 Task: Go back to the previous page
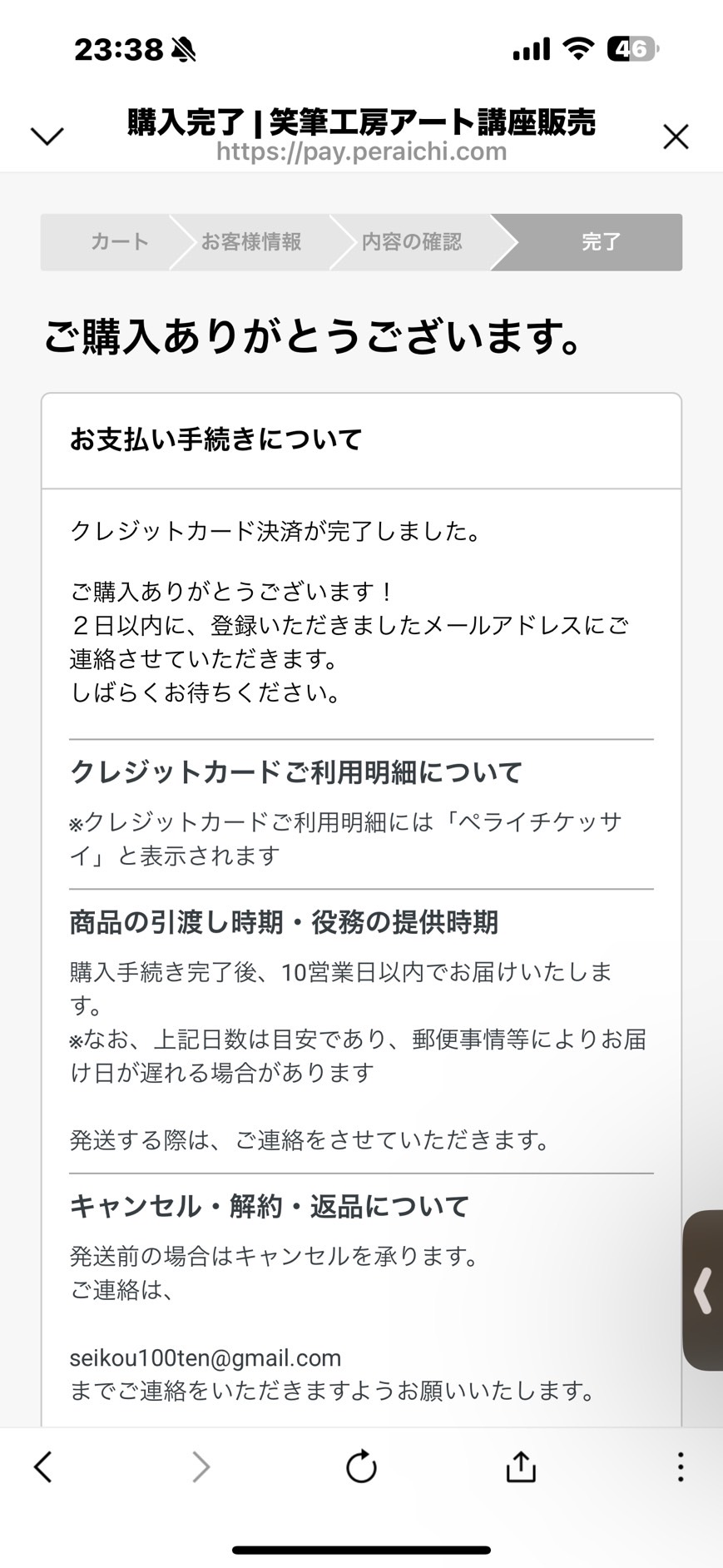[43, 1466]
